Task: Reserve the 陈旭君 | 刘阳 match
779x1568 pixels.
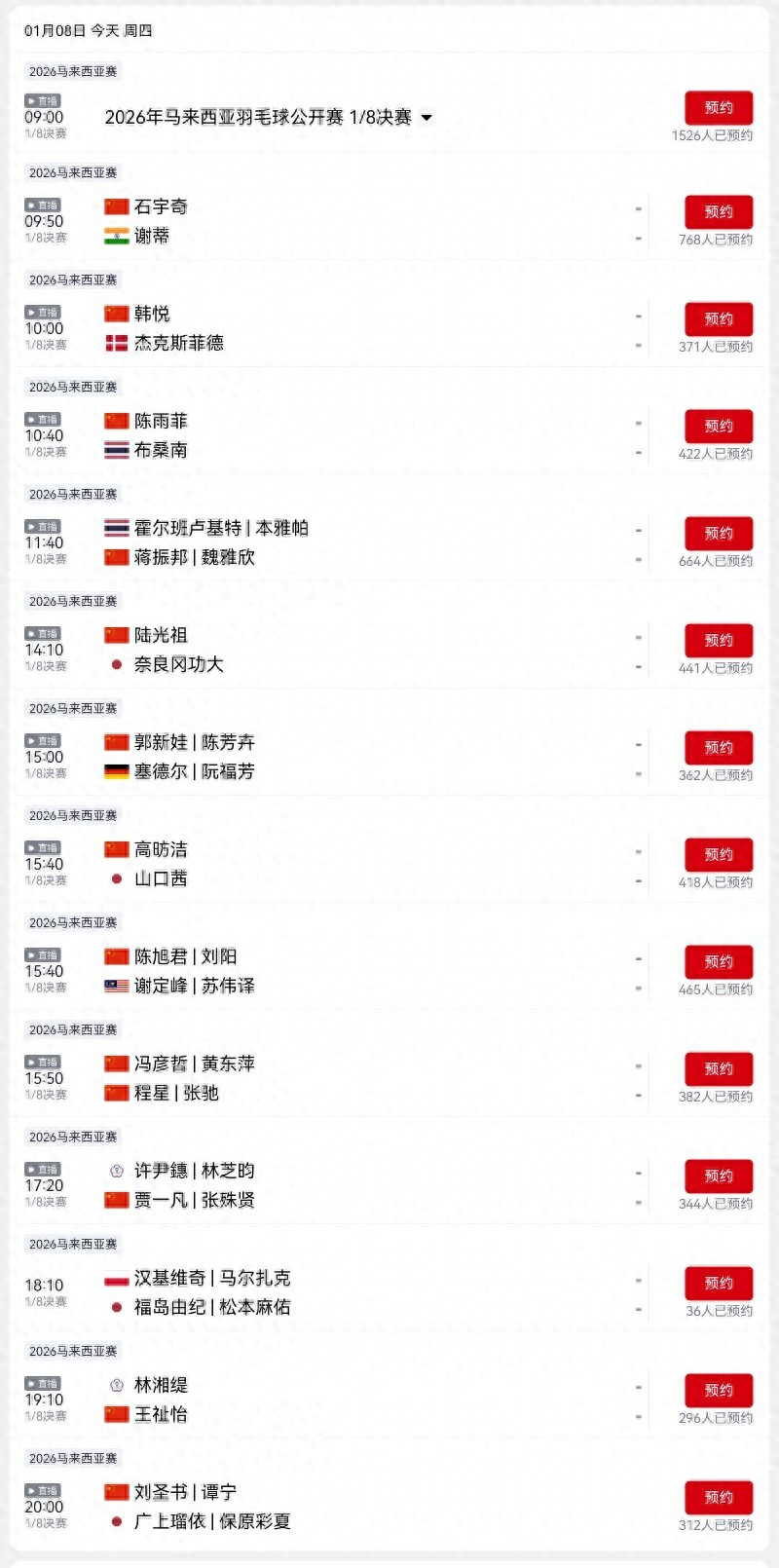Action: coord(719,962)
